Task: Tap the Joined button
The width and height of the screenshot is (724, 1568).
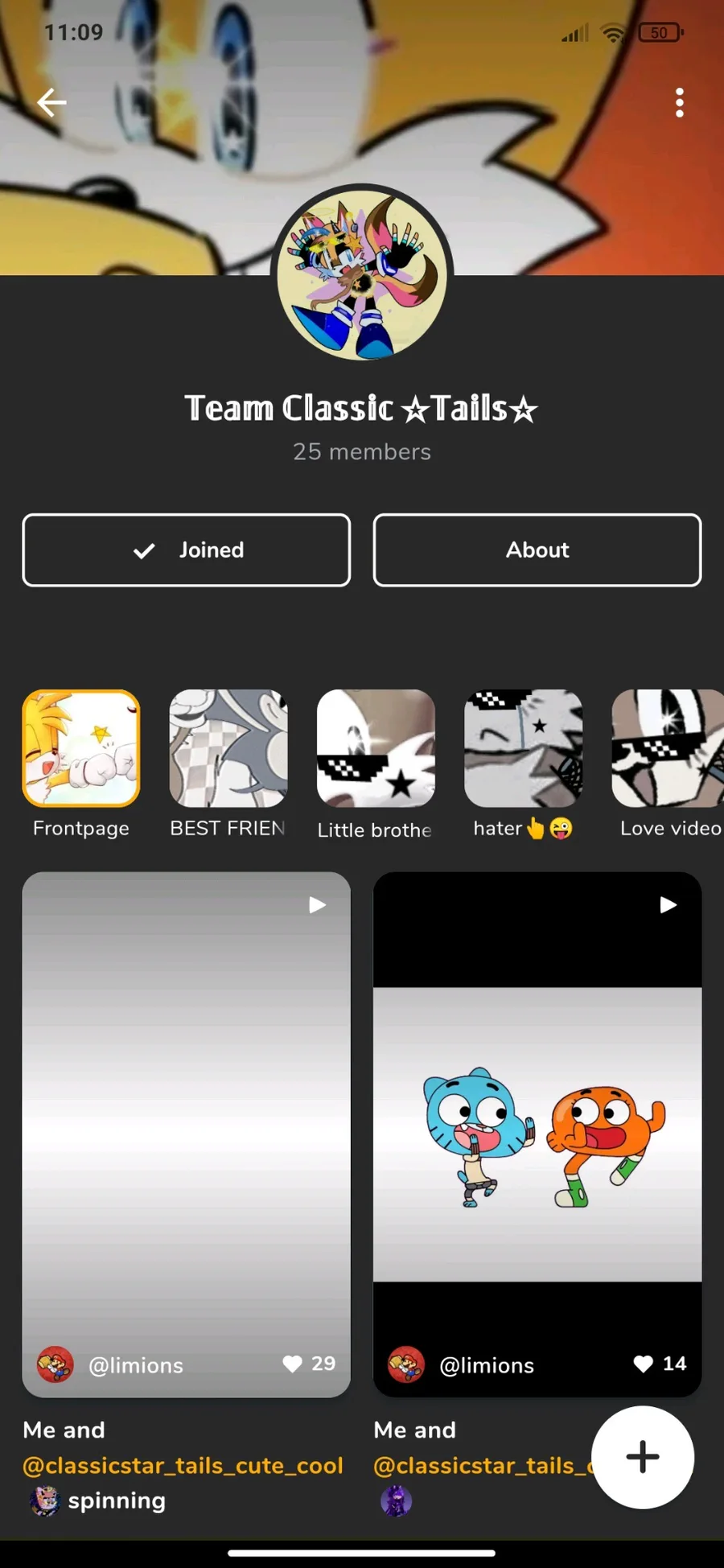Action: click(187, 550)
